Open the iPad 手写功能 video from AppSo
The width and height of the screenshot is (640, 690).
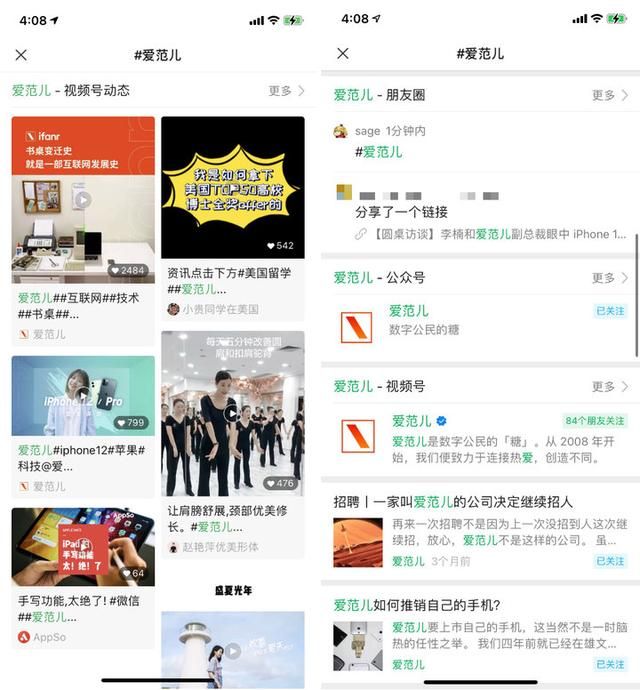(x=83, y=546)
